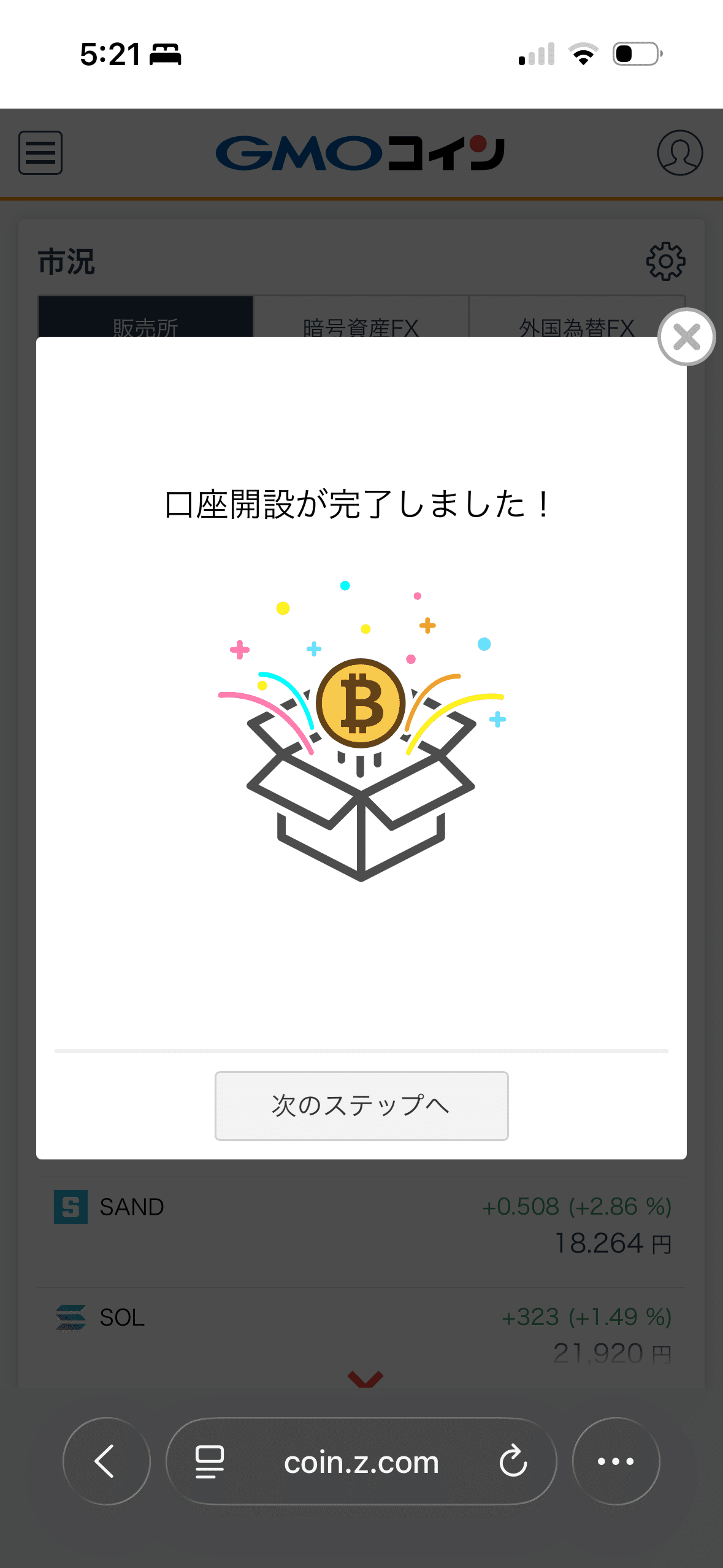
Task: Open Safari page options menu
Action: tap(616, 1462)
